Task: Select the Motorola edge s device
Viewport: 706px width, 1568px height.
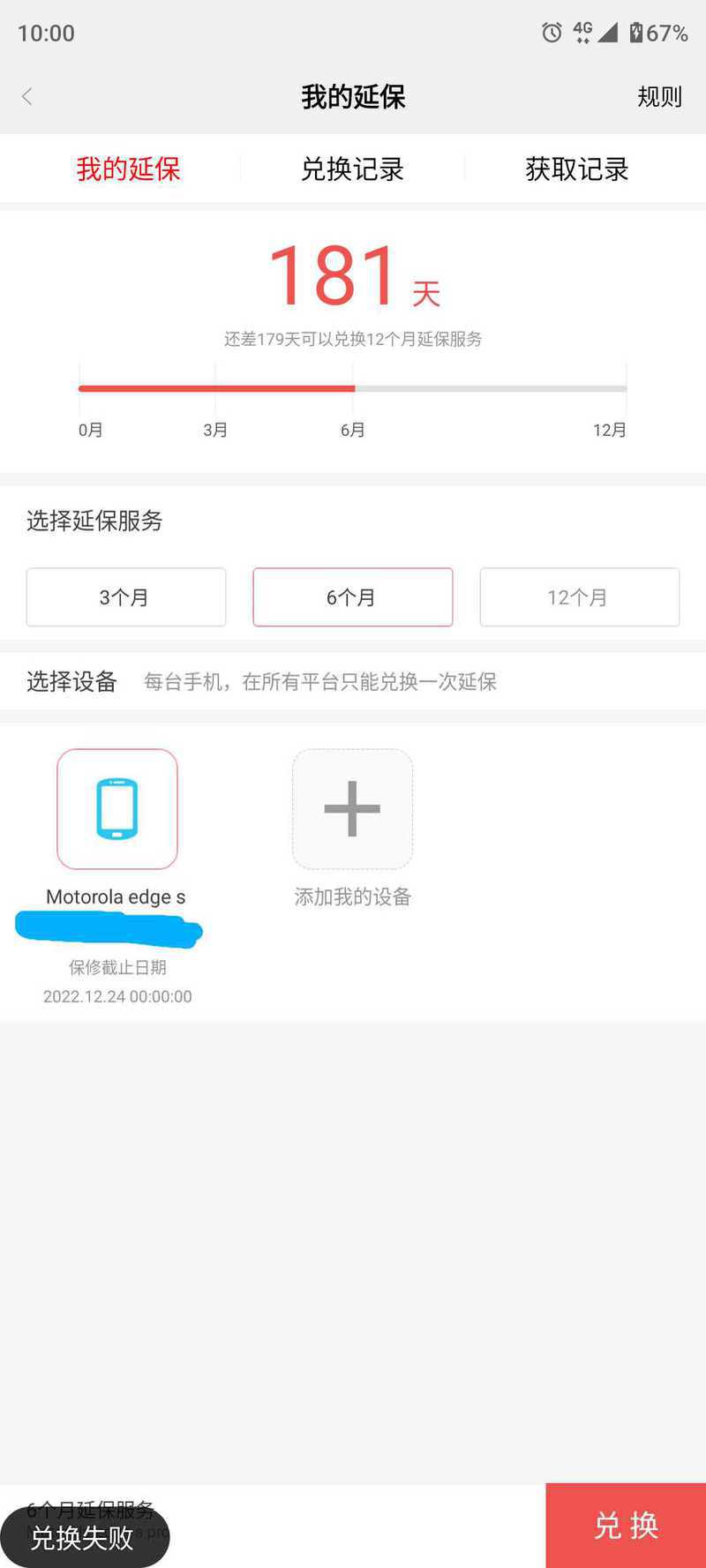Action: (117, 809)
